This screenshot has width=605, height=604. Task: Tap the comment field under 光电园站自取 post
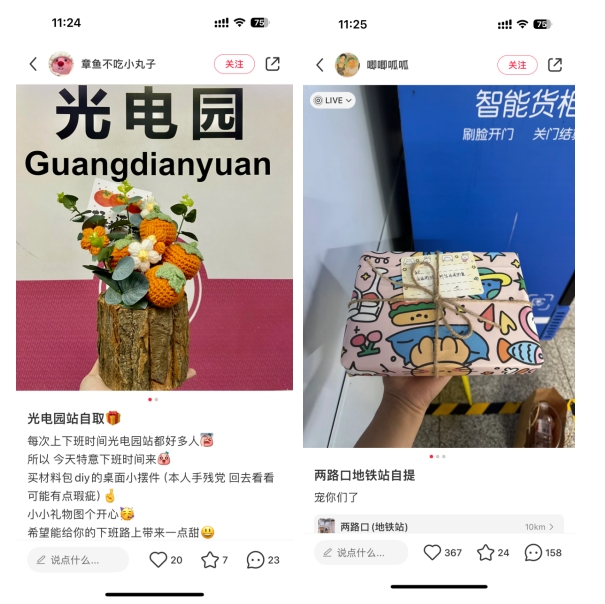(78, 560)
